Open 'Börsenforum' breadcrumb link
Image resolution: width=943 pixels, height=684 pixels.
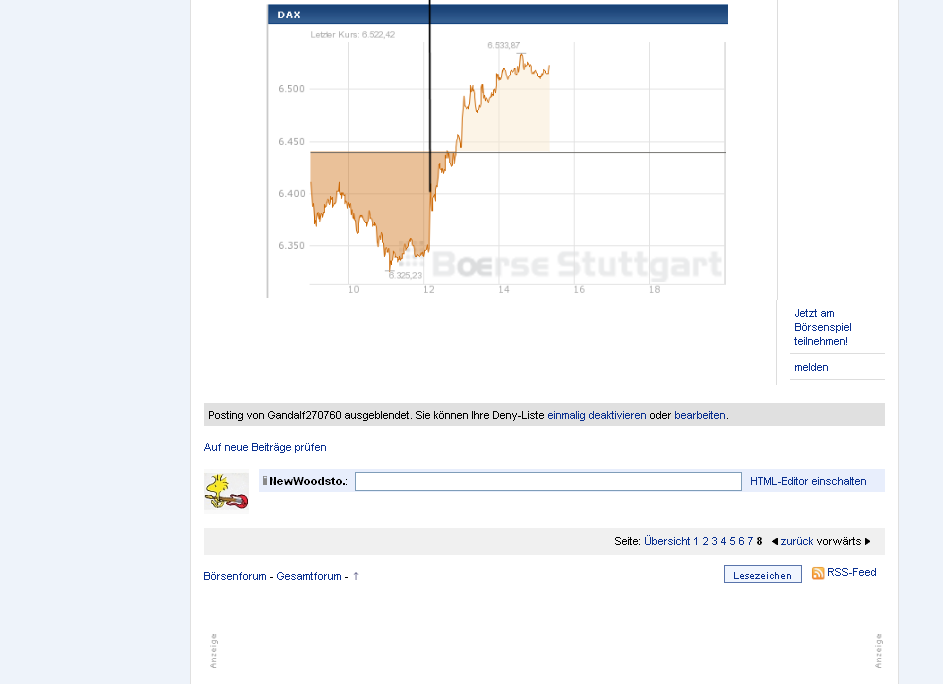[235, 576]
